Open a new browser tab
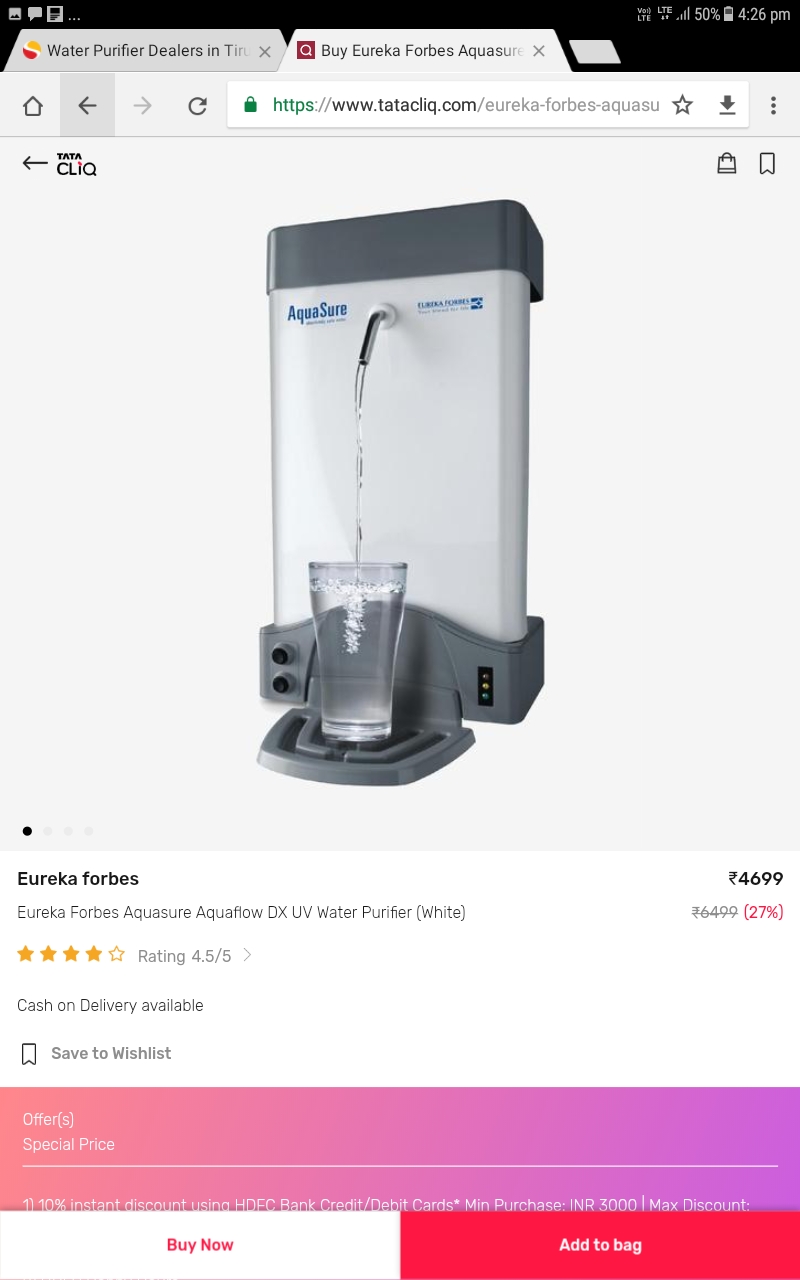 [594, 51]
